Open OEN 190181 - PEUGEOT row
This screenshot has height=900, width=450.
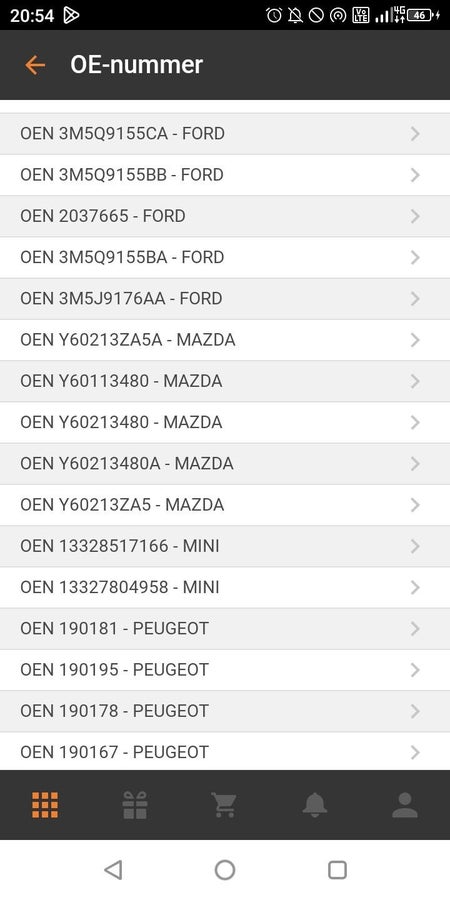point(225,629)
